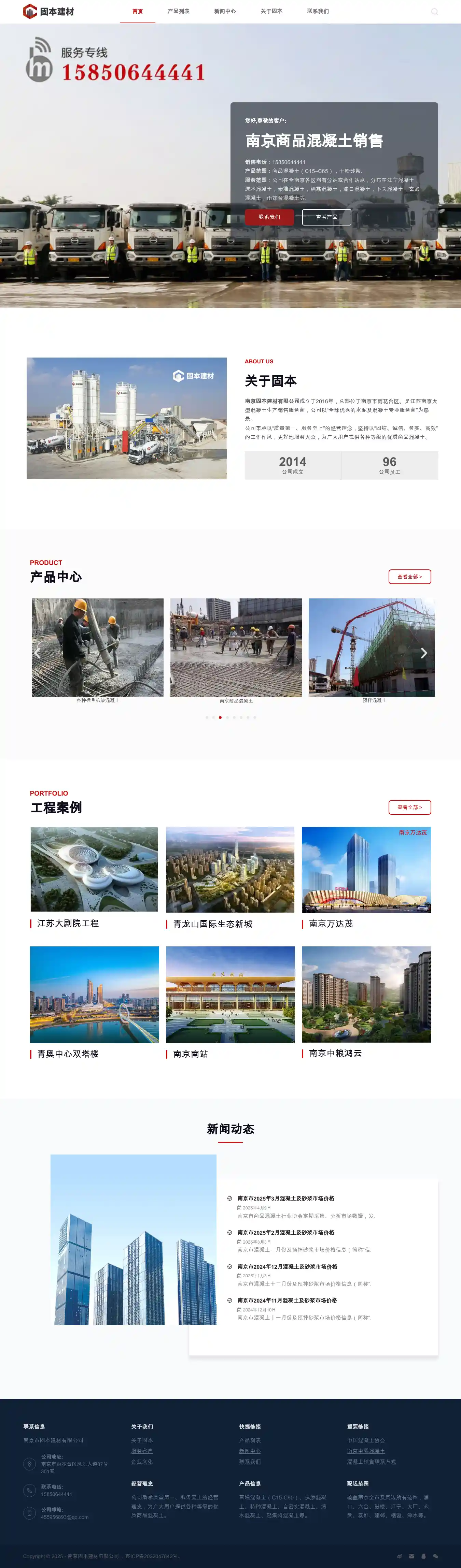Open 新闻中心 in top navigation

(x=225, y=12)
